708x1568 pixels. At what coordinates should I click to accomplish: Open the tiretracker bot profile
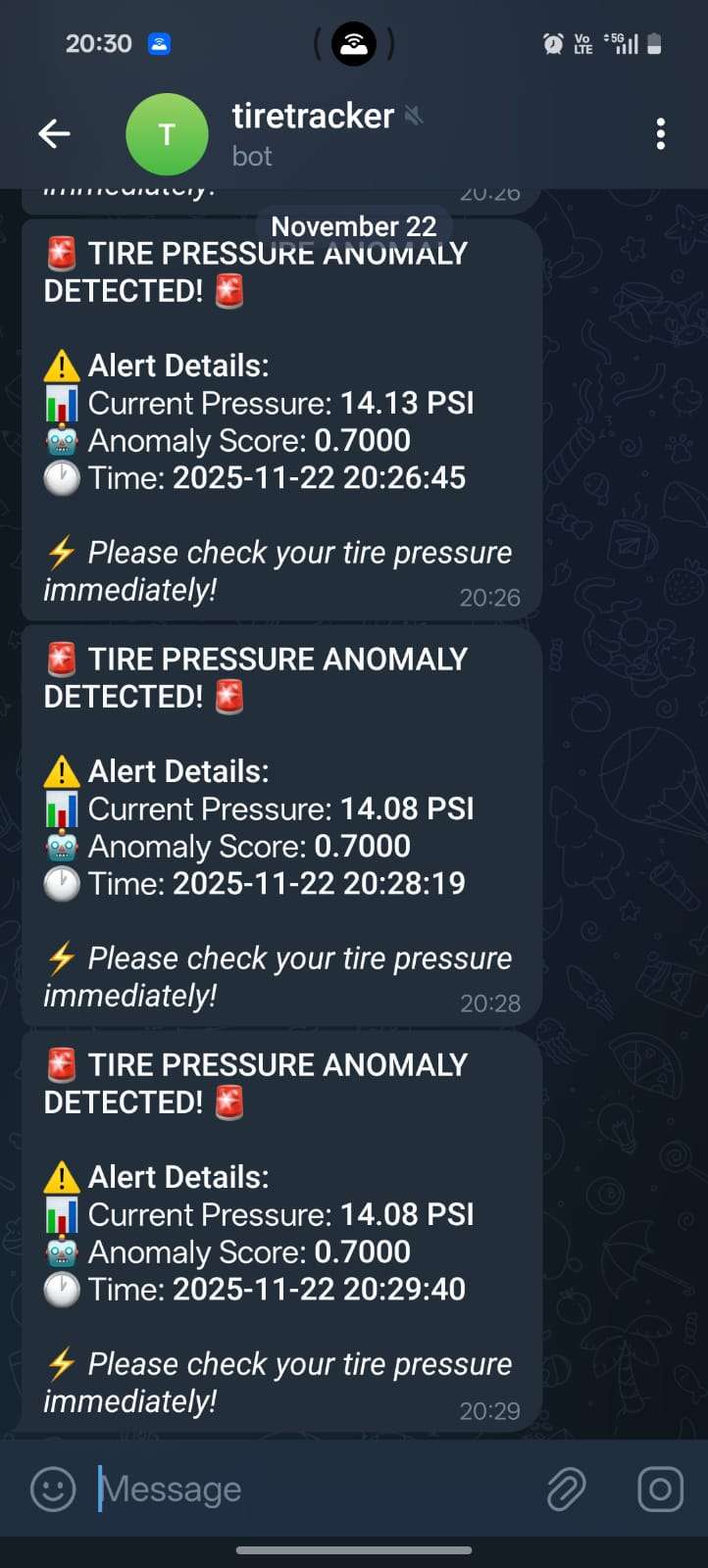click(312, 133)
